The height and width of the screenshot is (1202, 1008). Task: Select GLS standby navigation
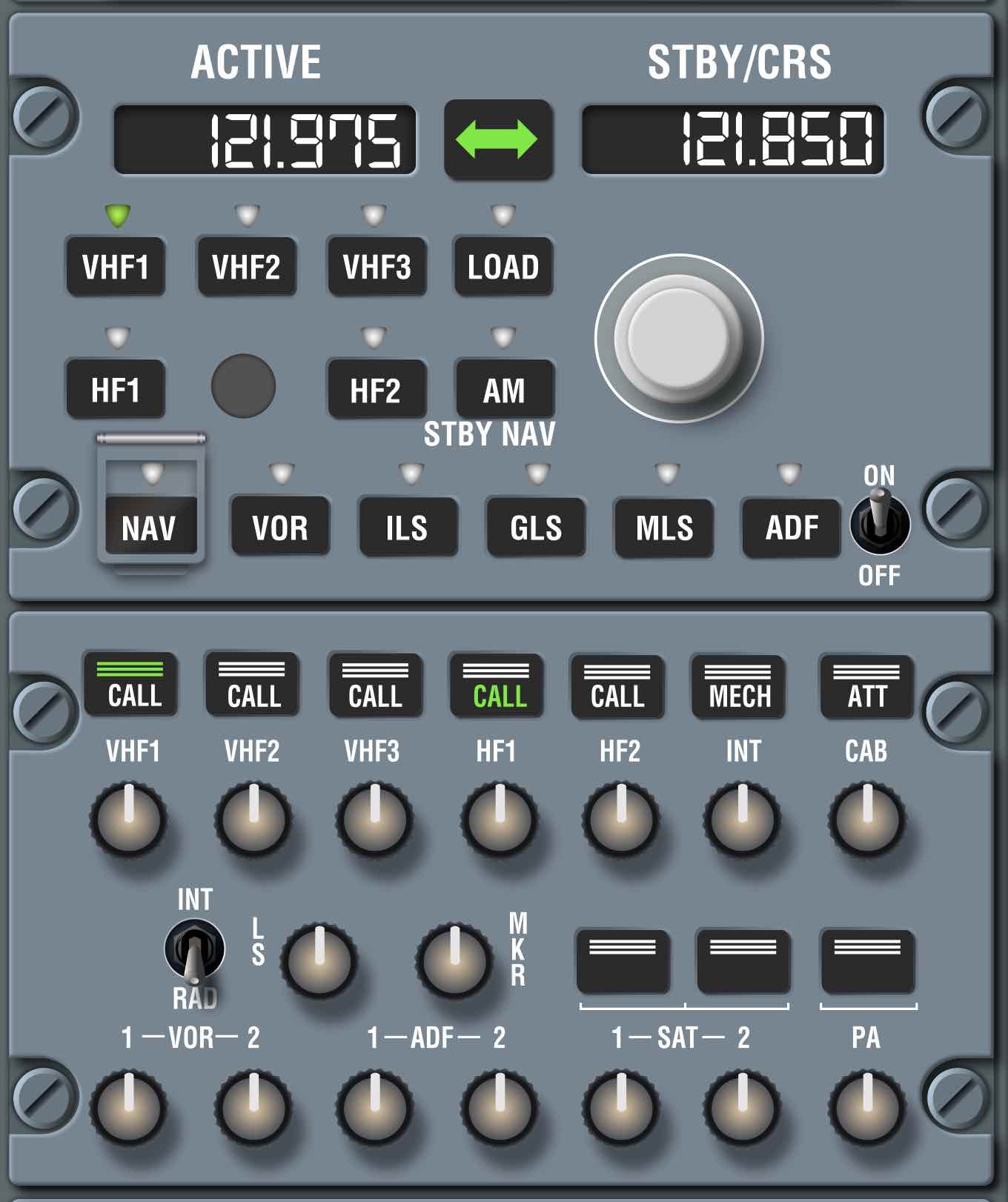point(536,528)
